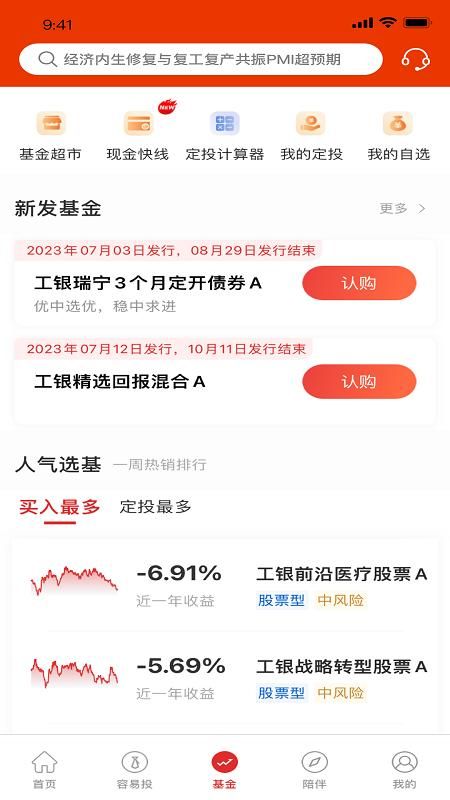Tap 认购 for 工银瑞宁3个月定开债券A
The image size is (450, 800).
tap(359, 283)
